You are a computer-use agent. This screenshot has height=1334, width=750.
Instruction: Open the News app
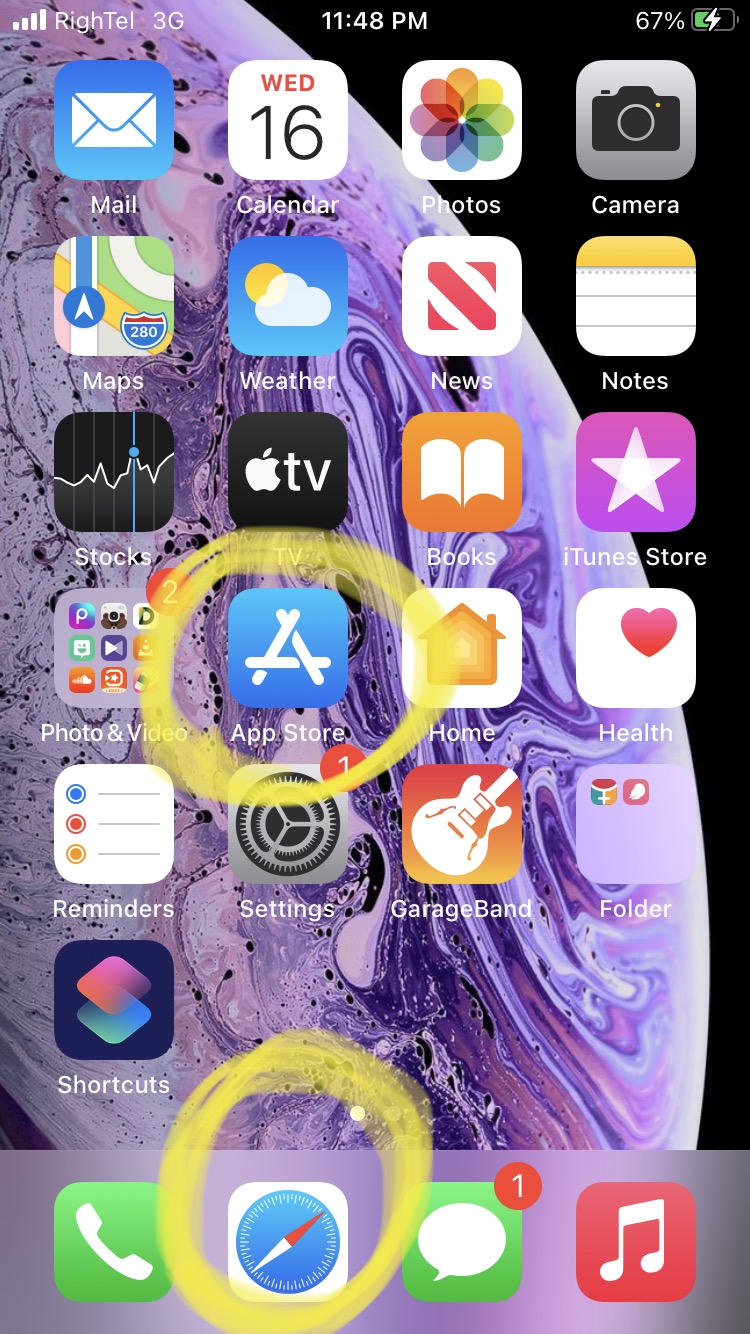pyautogui.click(x=462, y=296)
